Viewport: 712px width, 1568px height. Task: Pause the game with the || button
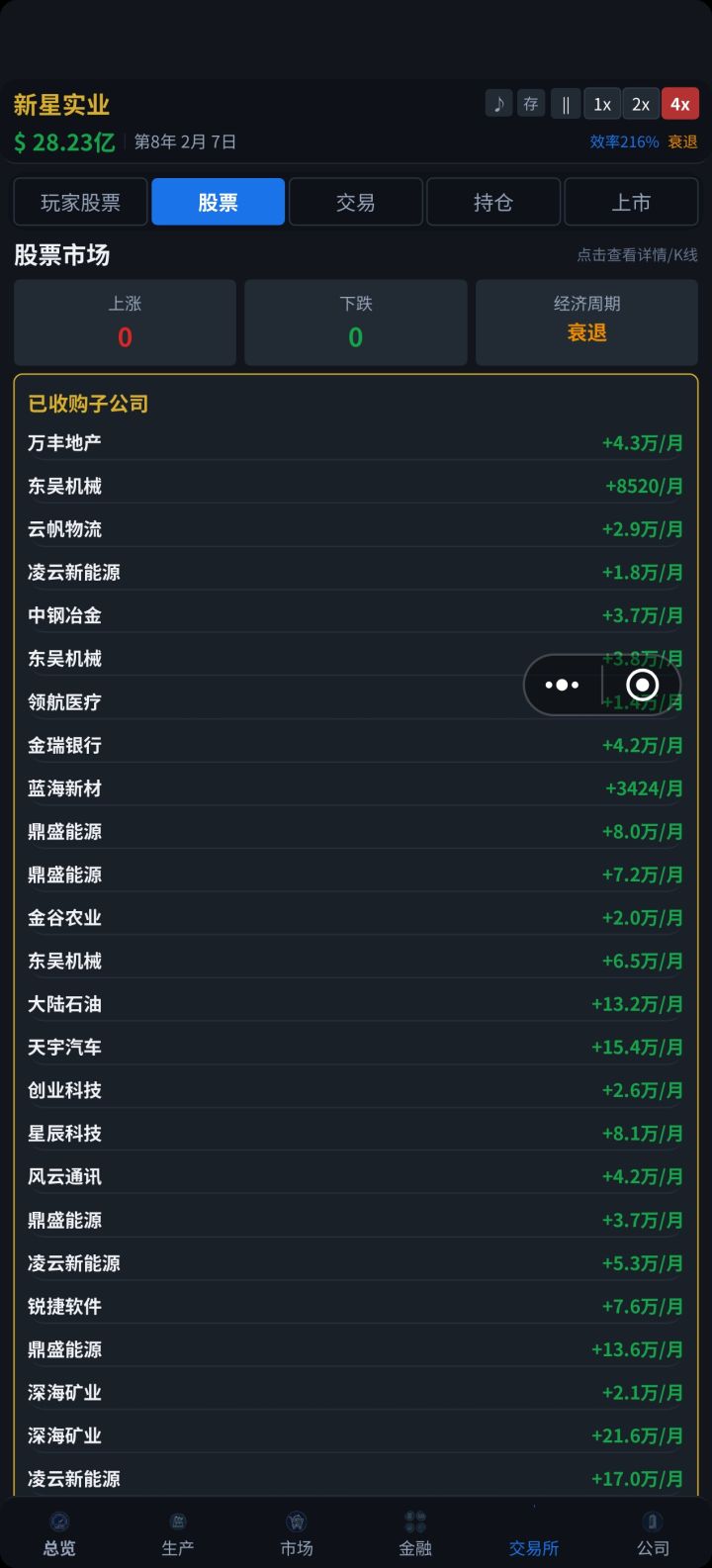click(566, 104)
